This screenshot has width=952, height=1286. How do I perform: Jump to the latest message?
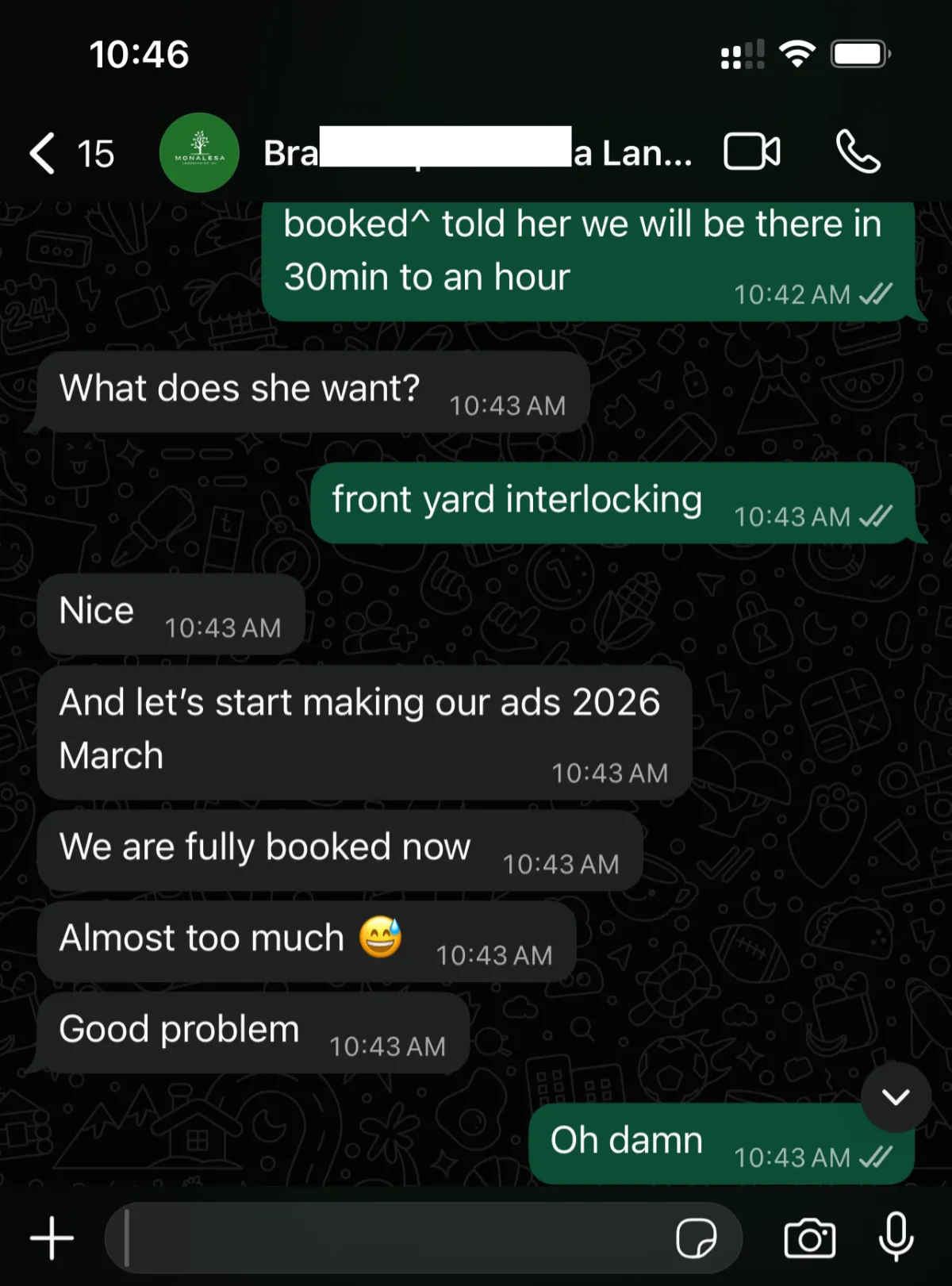click(896, 1097)
